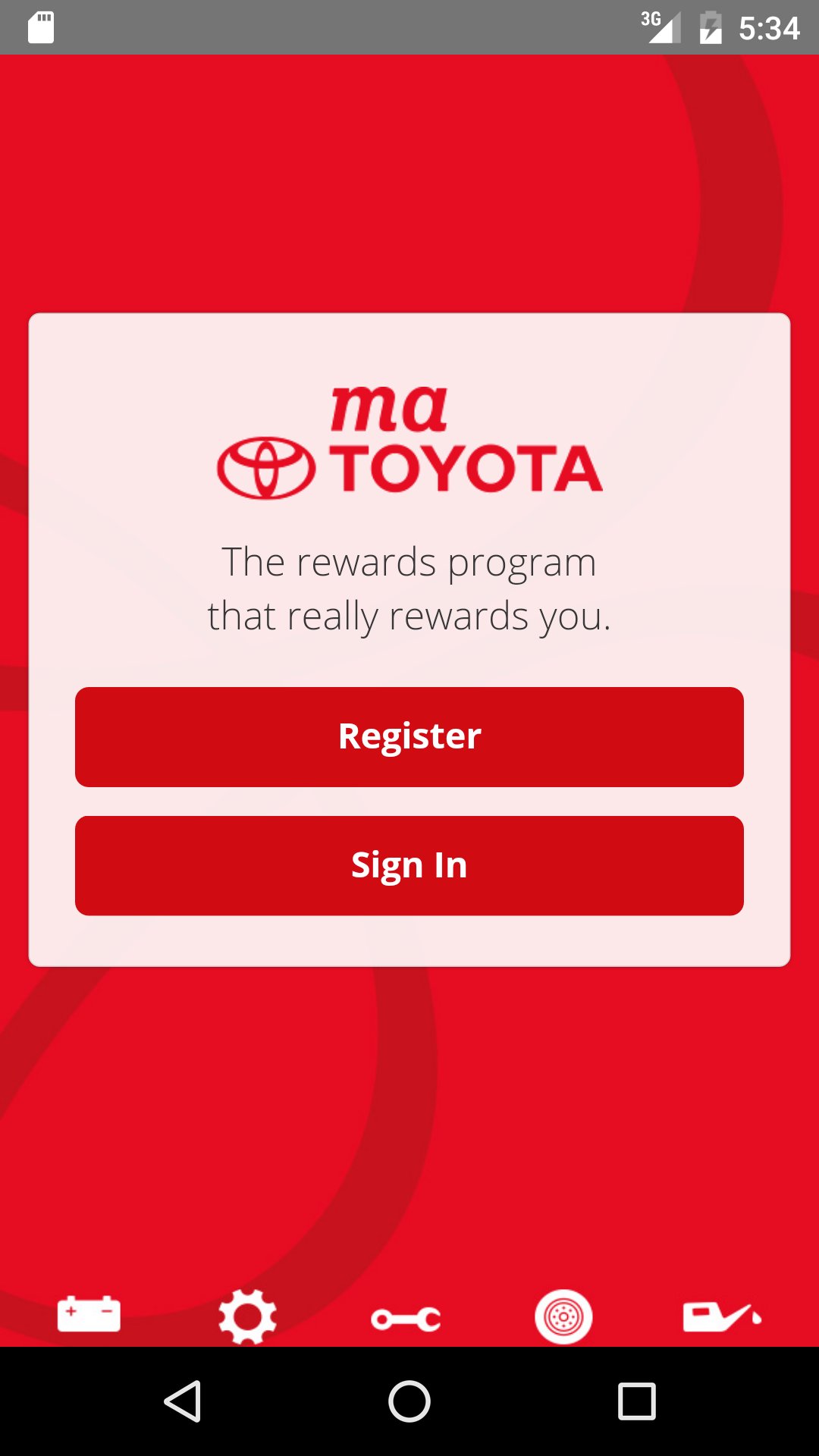
Task: Tap the SD card status bar icon
Action: coord(42,29)
